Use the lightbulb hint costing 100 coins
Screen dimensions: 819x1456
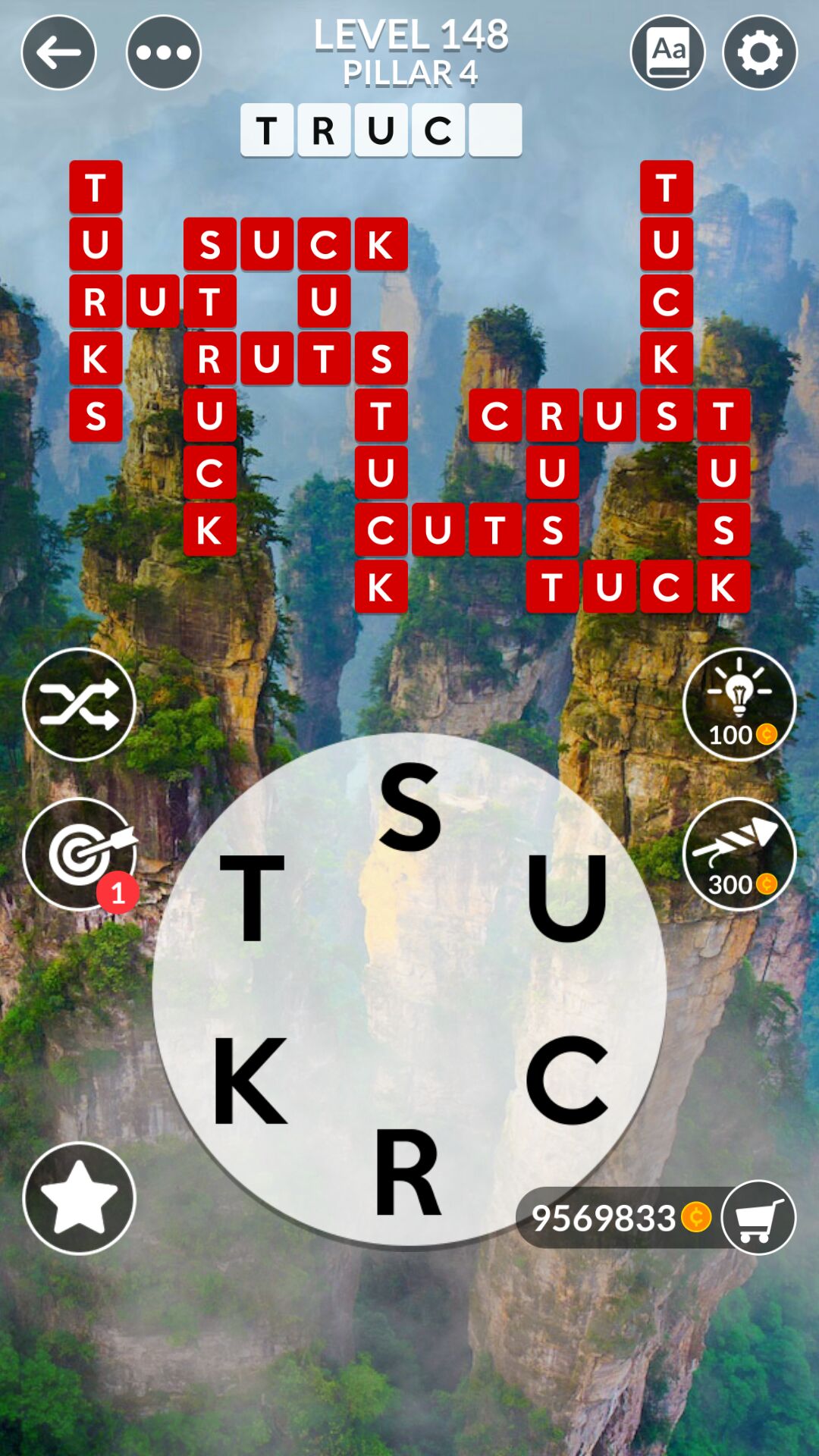point(739,704)
